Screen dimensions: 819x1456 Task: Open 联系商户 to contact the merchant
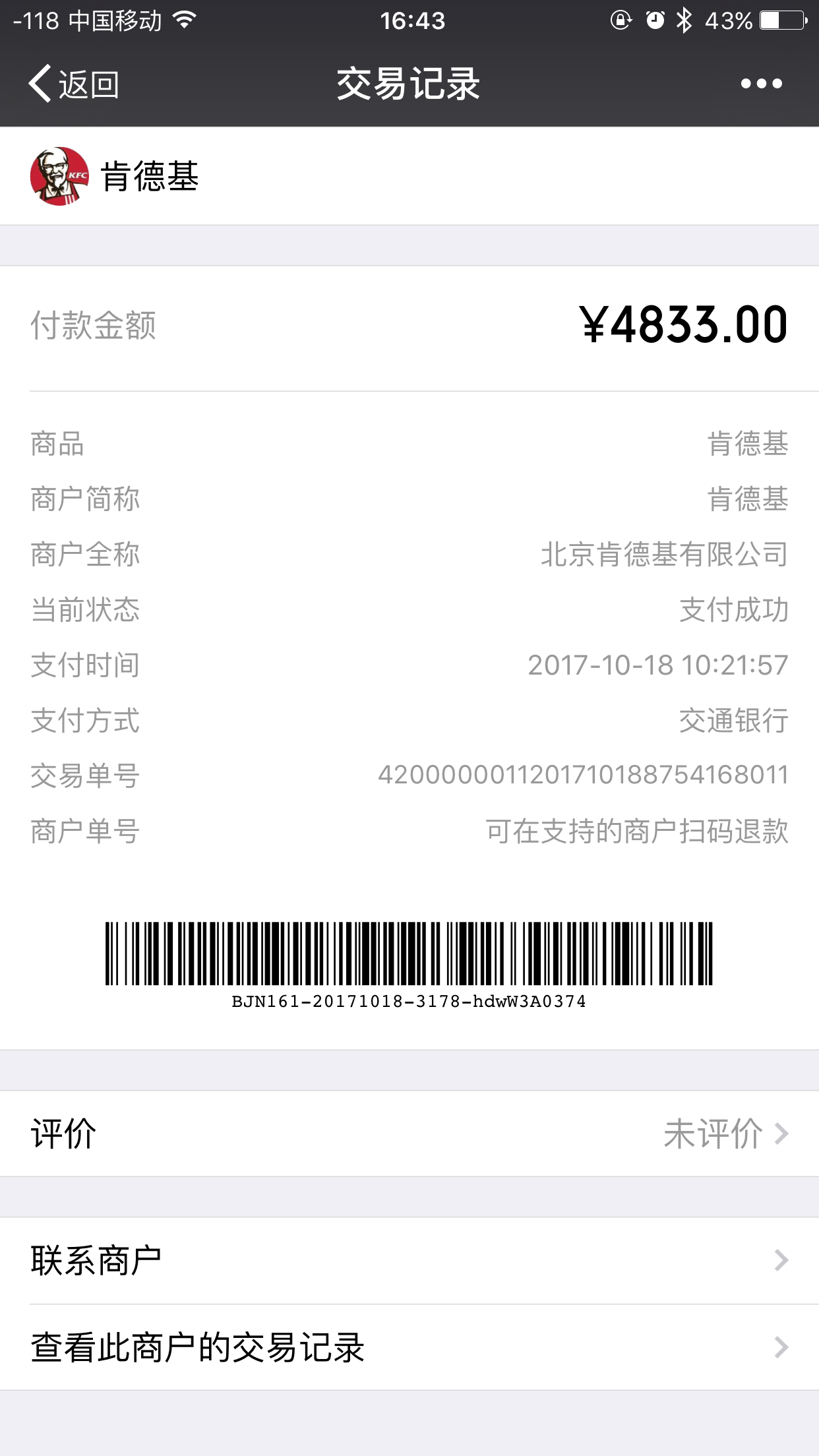tap(409, 1260)
